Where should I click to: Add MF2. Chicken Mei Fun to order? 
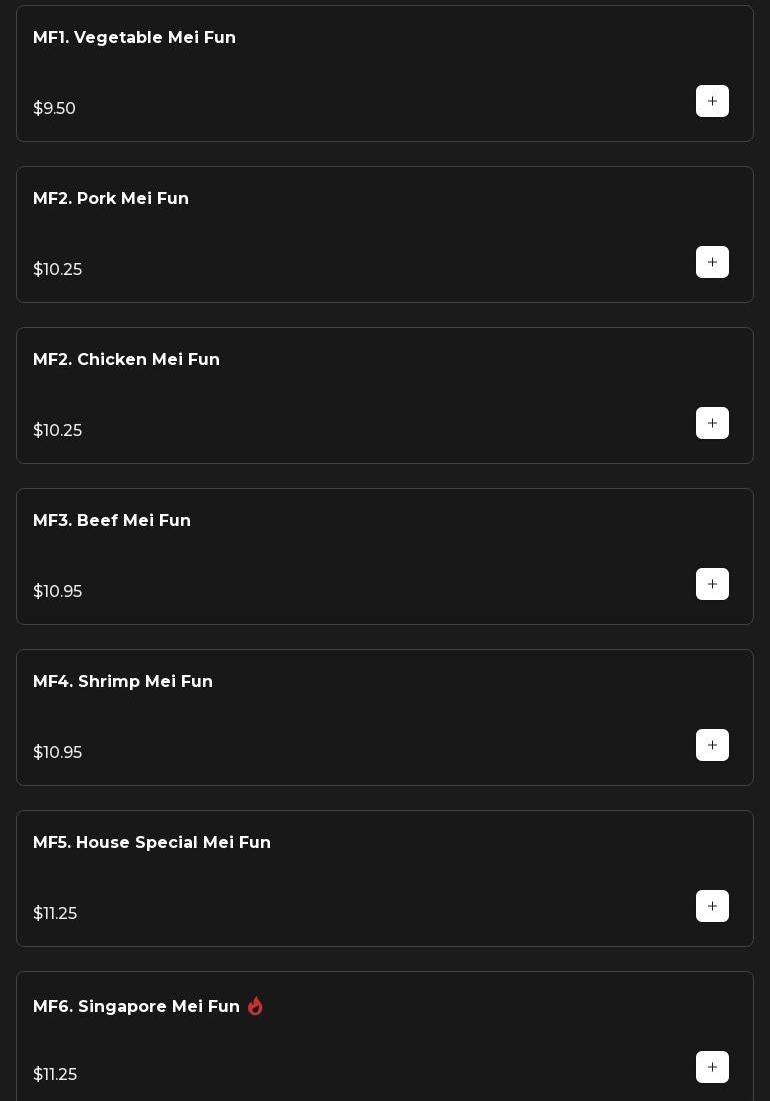[712, 423]
